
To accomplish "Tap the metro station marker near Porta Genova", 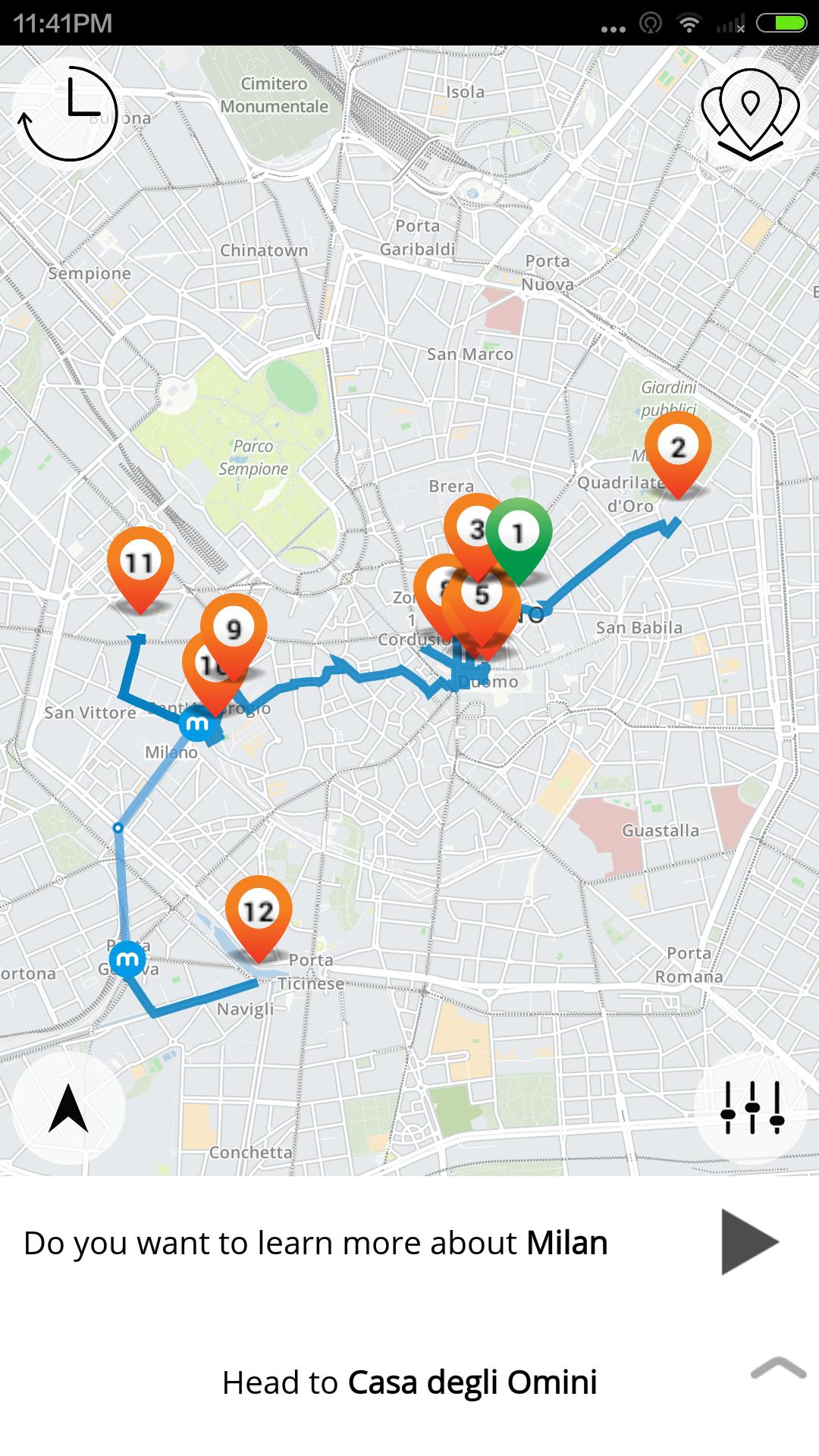I will tap(127, 959).
